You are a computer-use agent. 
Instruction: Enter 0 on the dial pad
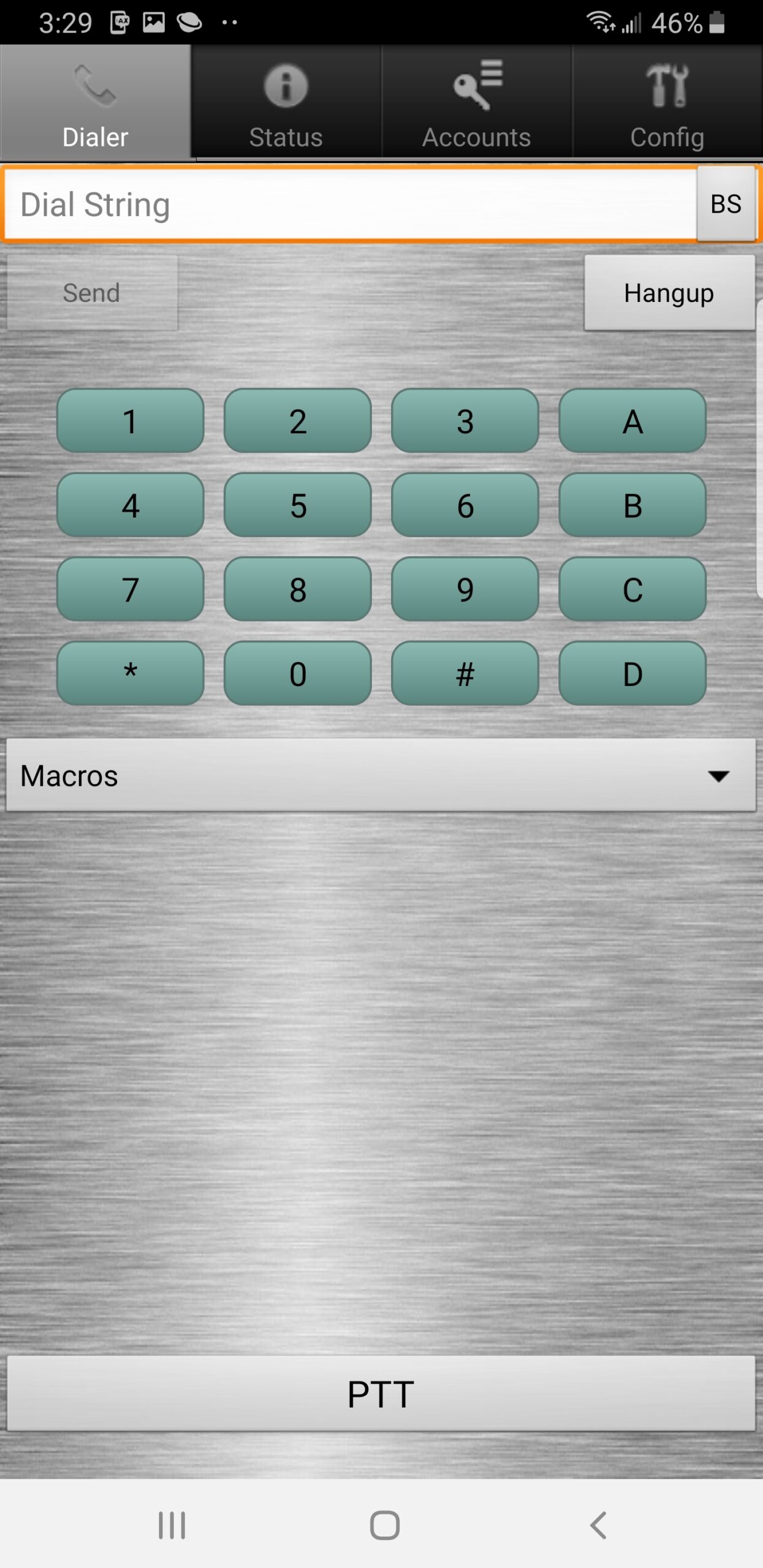(x=298, y=673)
